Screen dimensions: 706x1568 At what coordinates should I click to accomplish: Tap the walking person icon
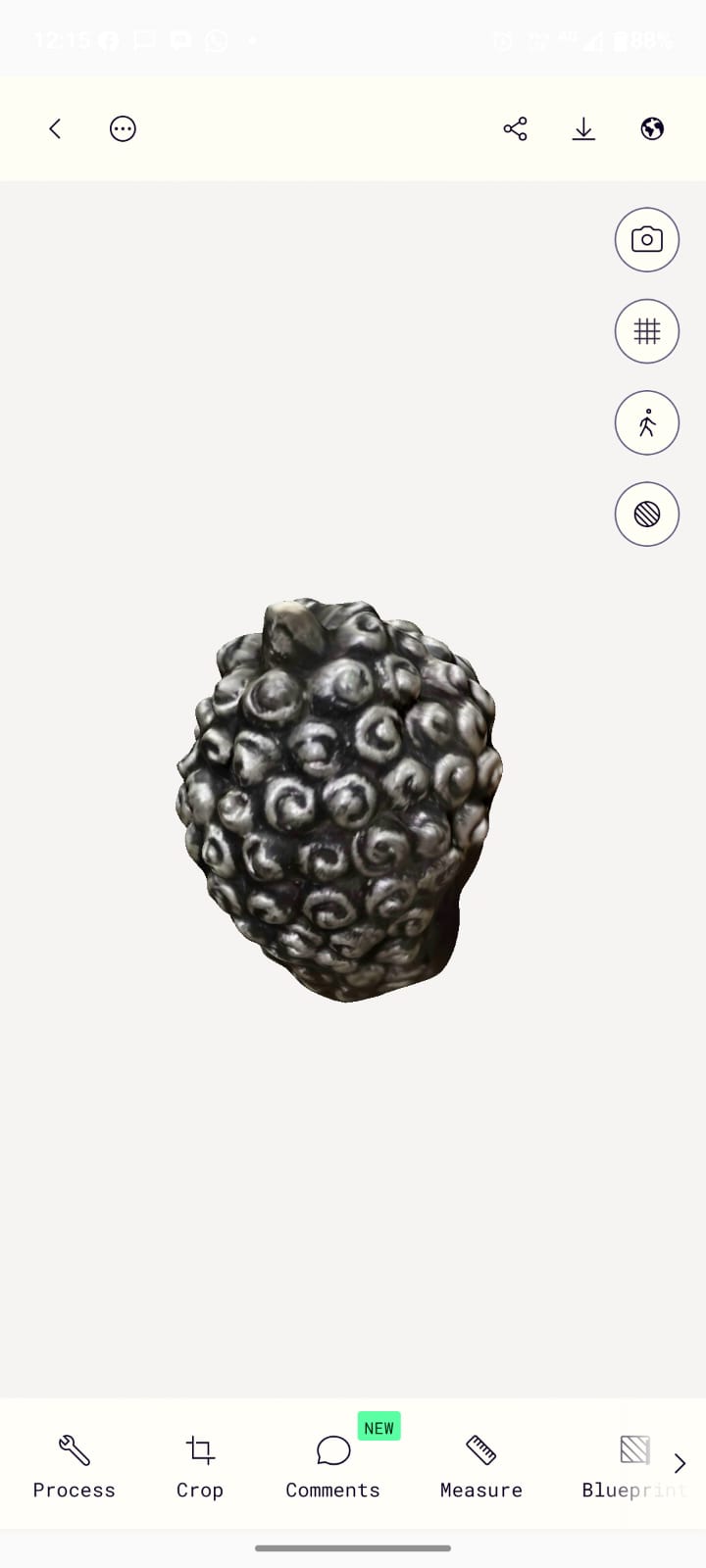click(647, 422)
